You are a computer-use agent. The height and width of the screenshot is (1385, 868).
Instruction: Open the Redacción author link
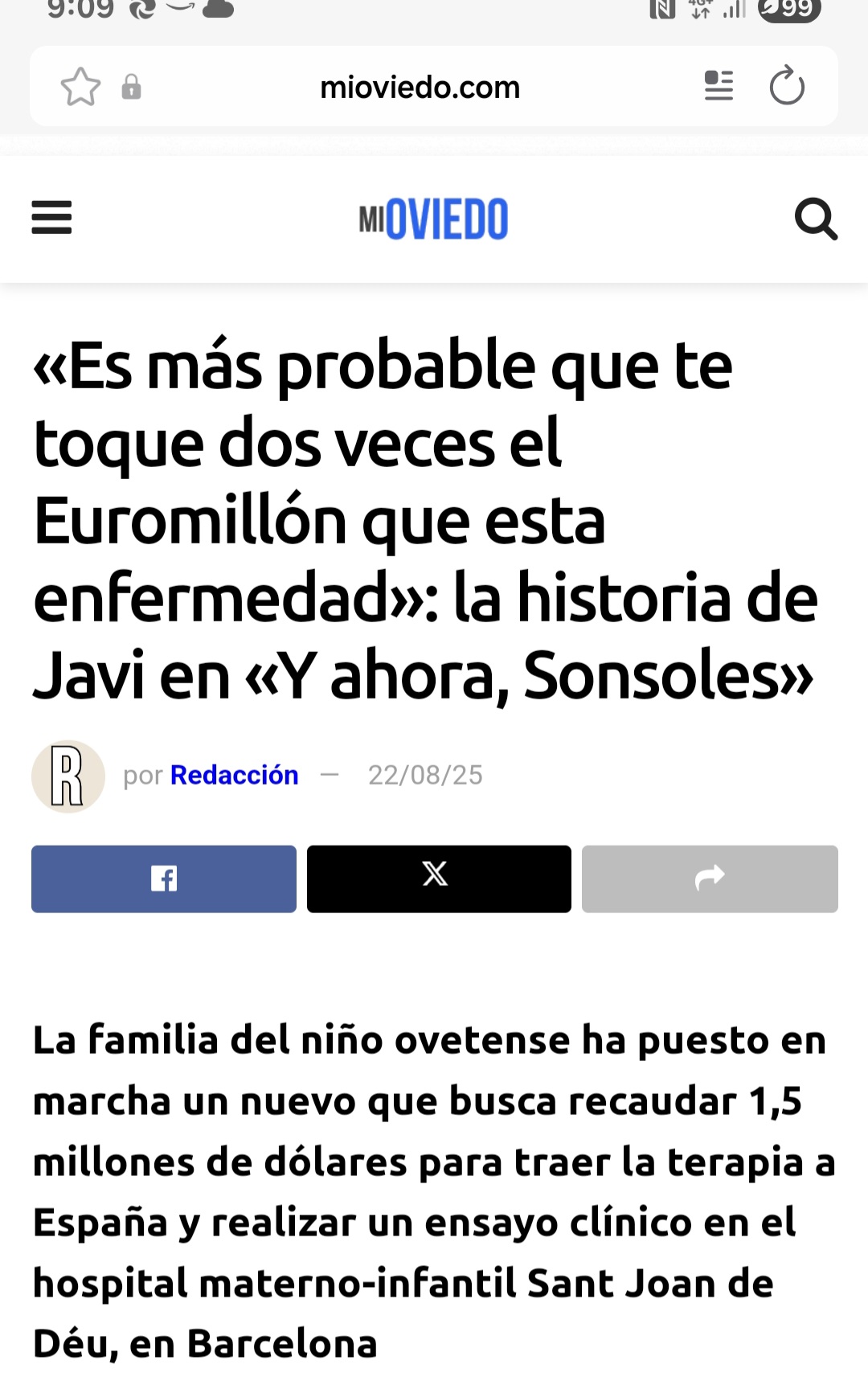click(234, 775)
